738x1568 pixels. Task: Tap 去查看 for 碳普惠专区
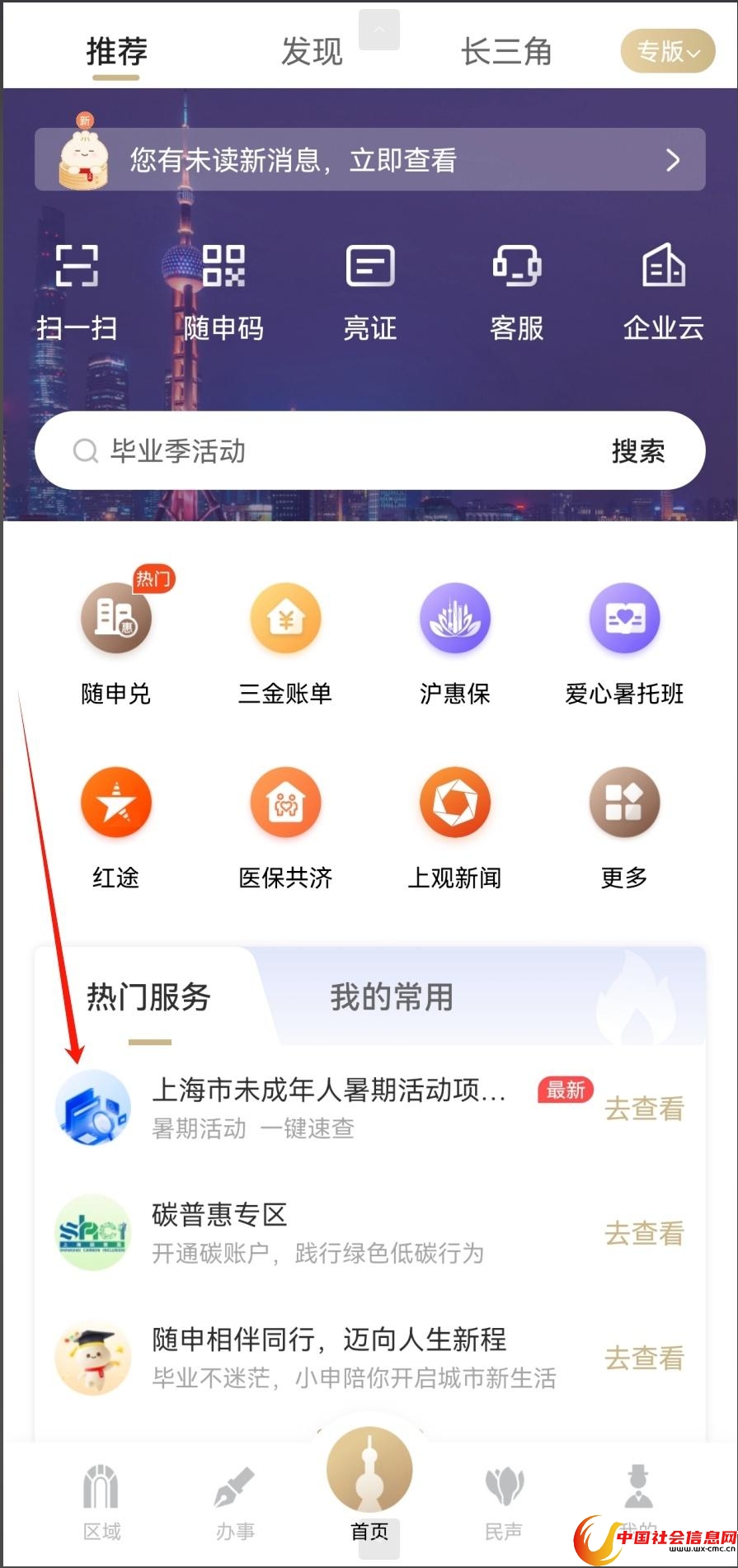[644, 1233]
